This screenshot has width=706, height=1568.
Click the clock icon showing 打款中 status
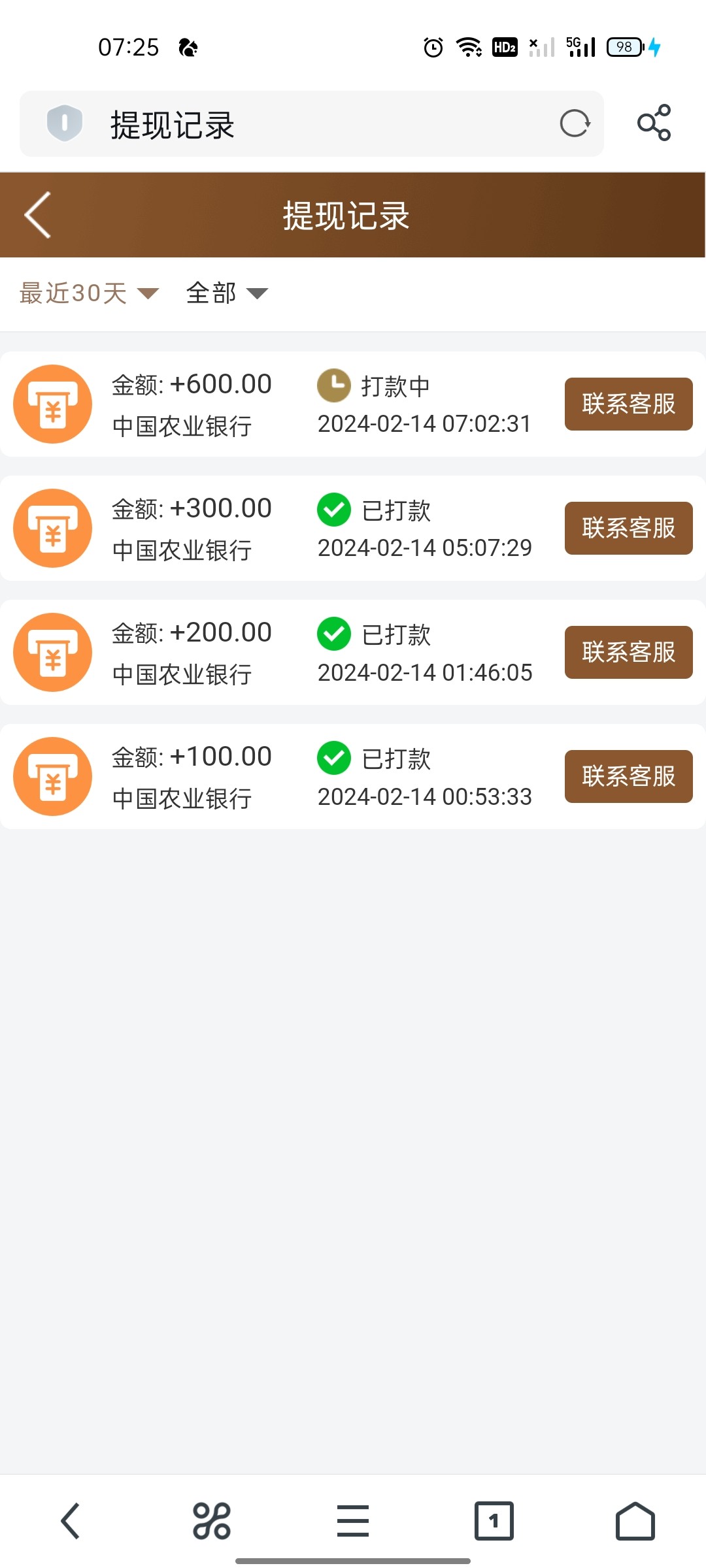pos(333,386)
